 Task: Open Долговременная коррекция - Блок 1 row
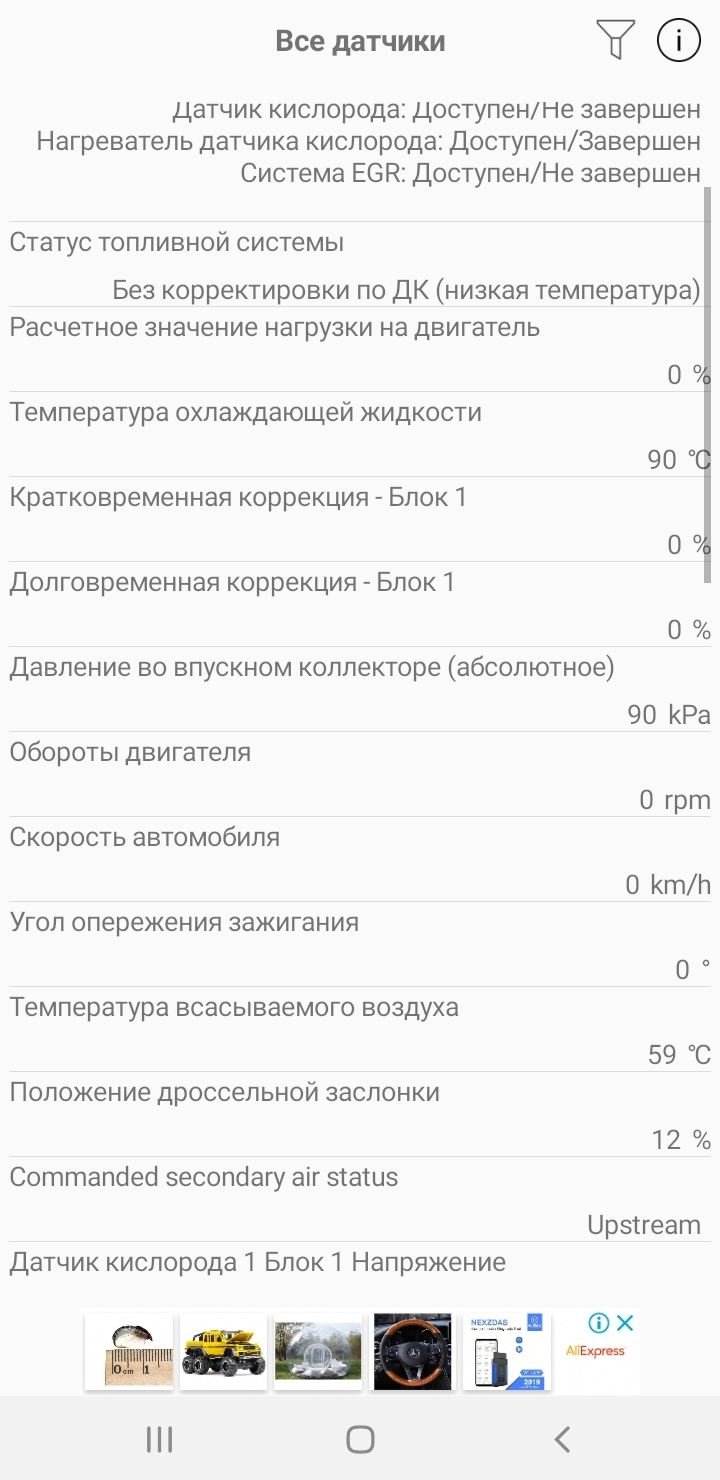360,605
